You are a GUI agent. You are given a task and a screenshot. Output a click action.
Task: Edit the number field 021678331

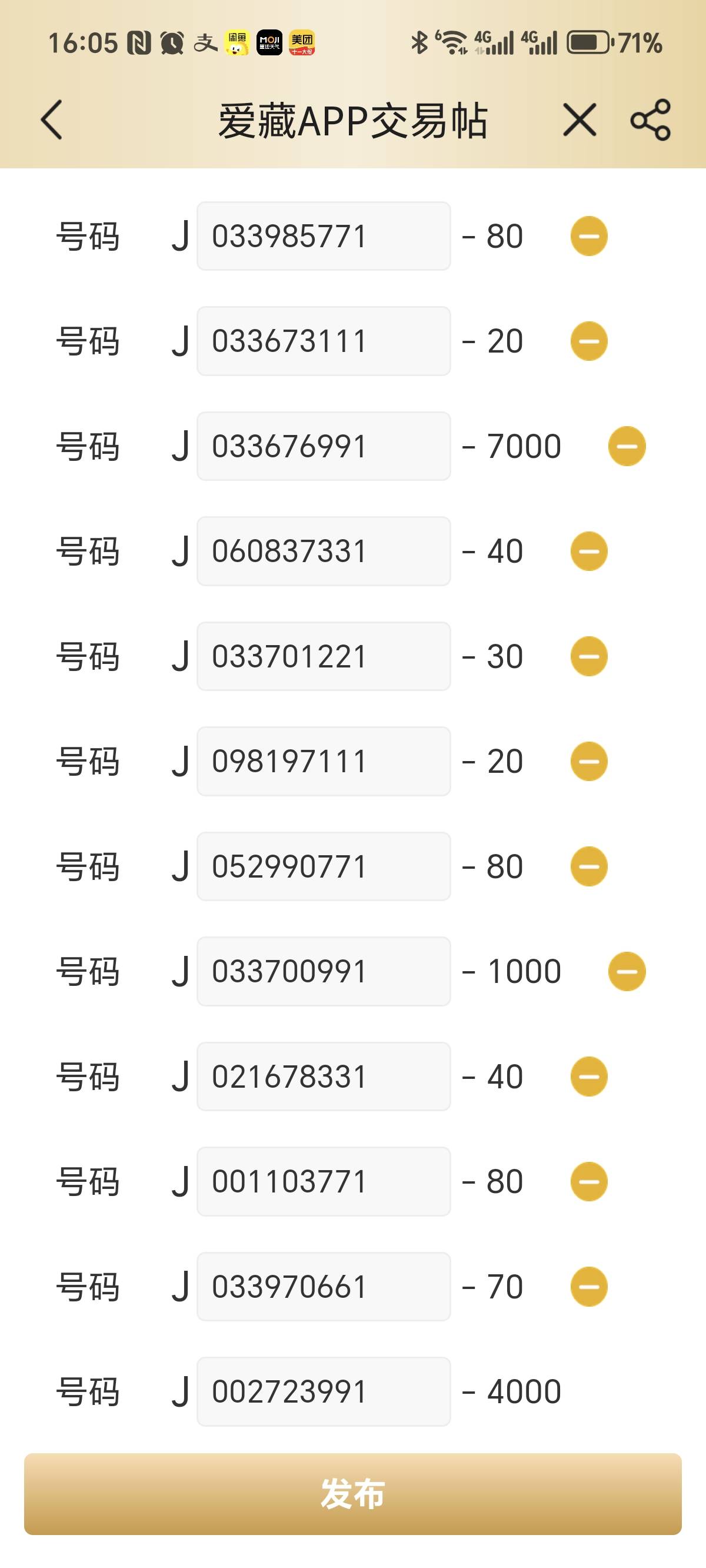point(323,1076)
